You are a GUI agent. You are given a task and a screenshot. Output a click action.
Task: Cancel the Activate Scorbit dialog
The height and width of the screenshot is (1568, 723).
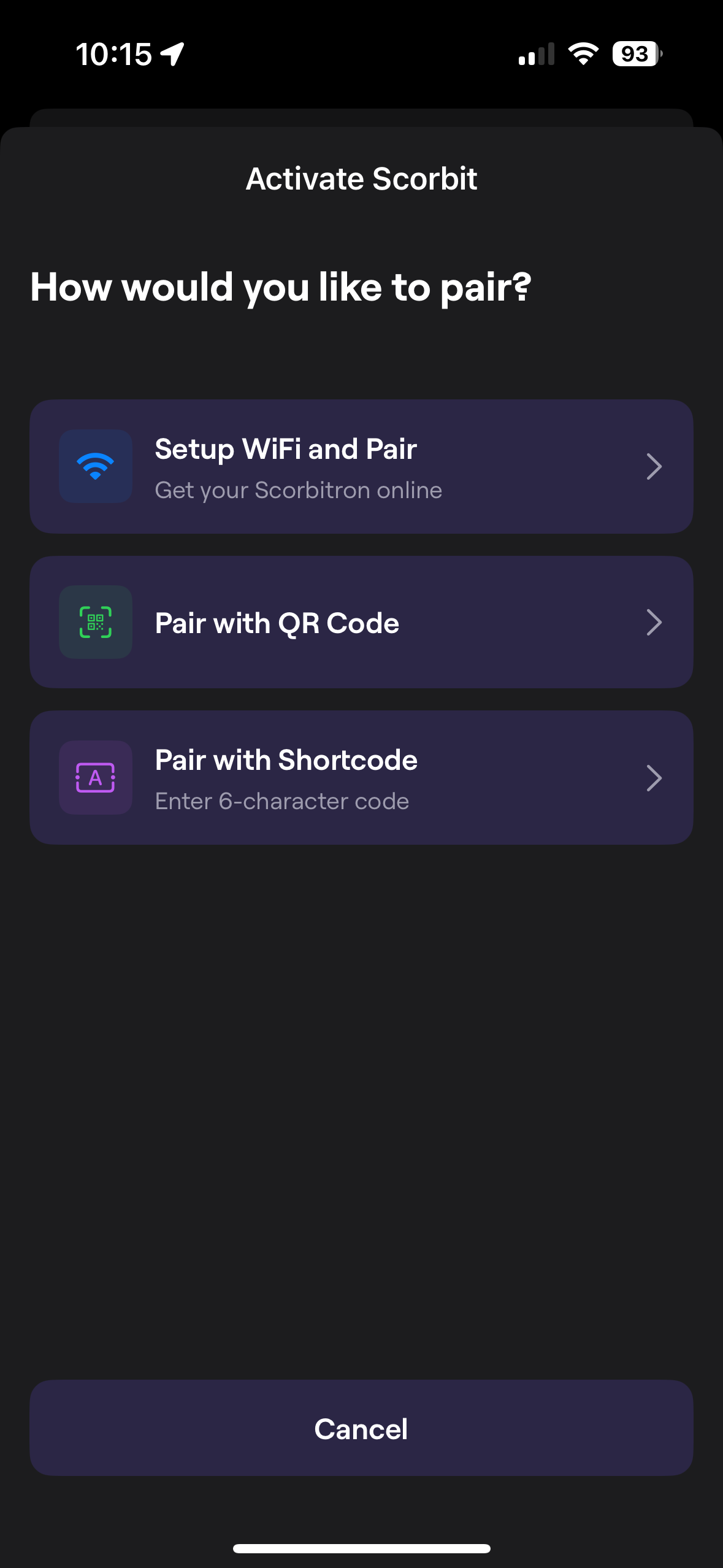click(x=361, y=1429)
